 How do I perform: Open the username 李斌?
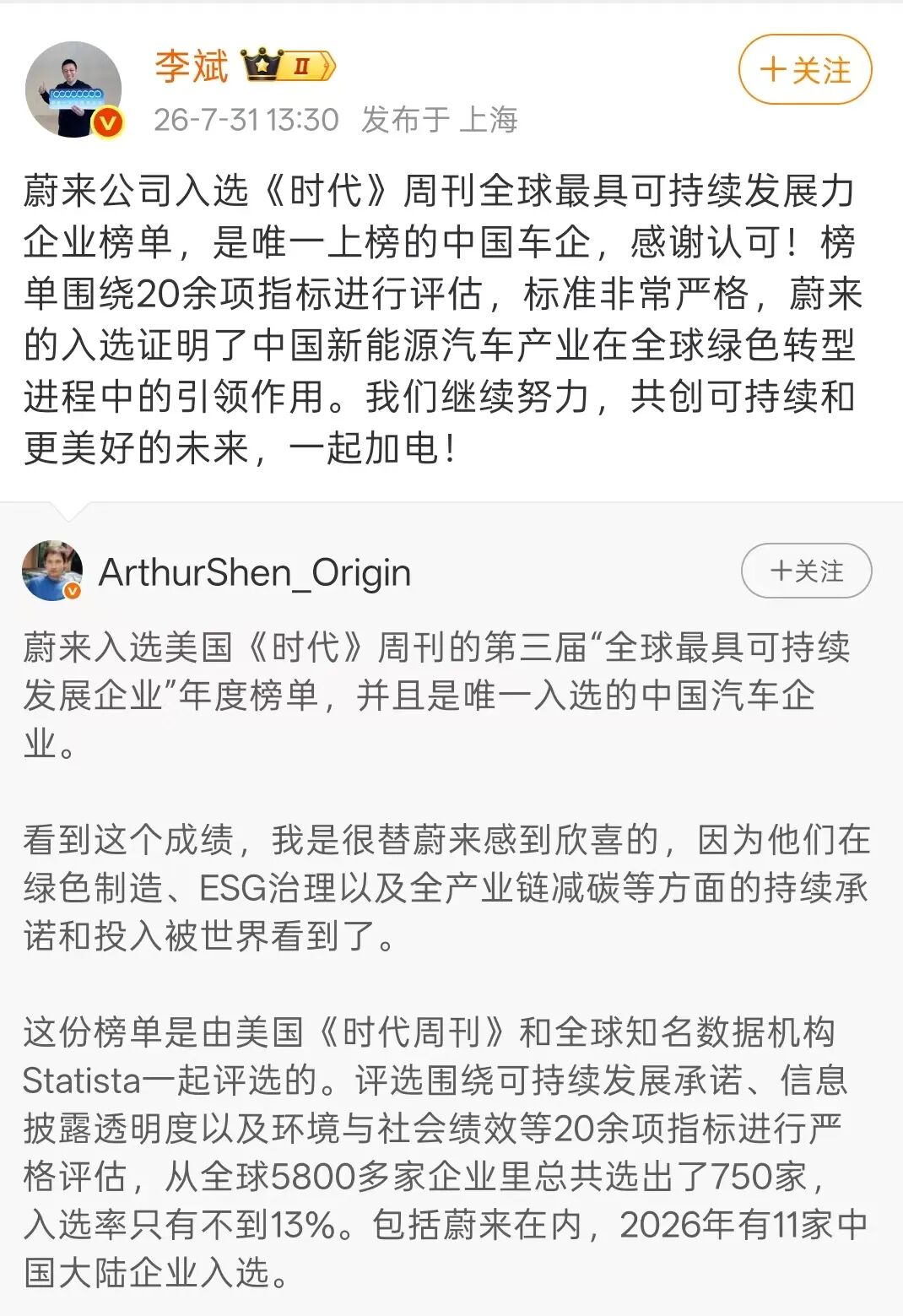click(192, 66)
